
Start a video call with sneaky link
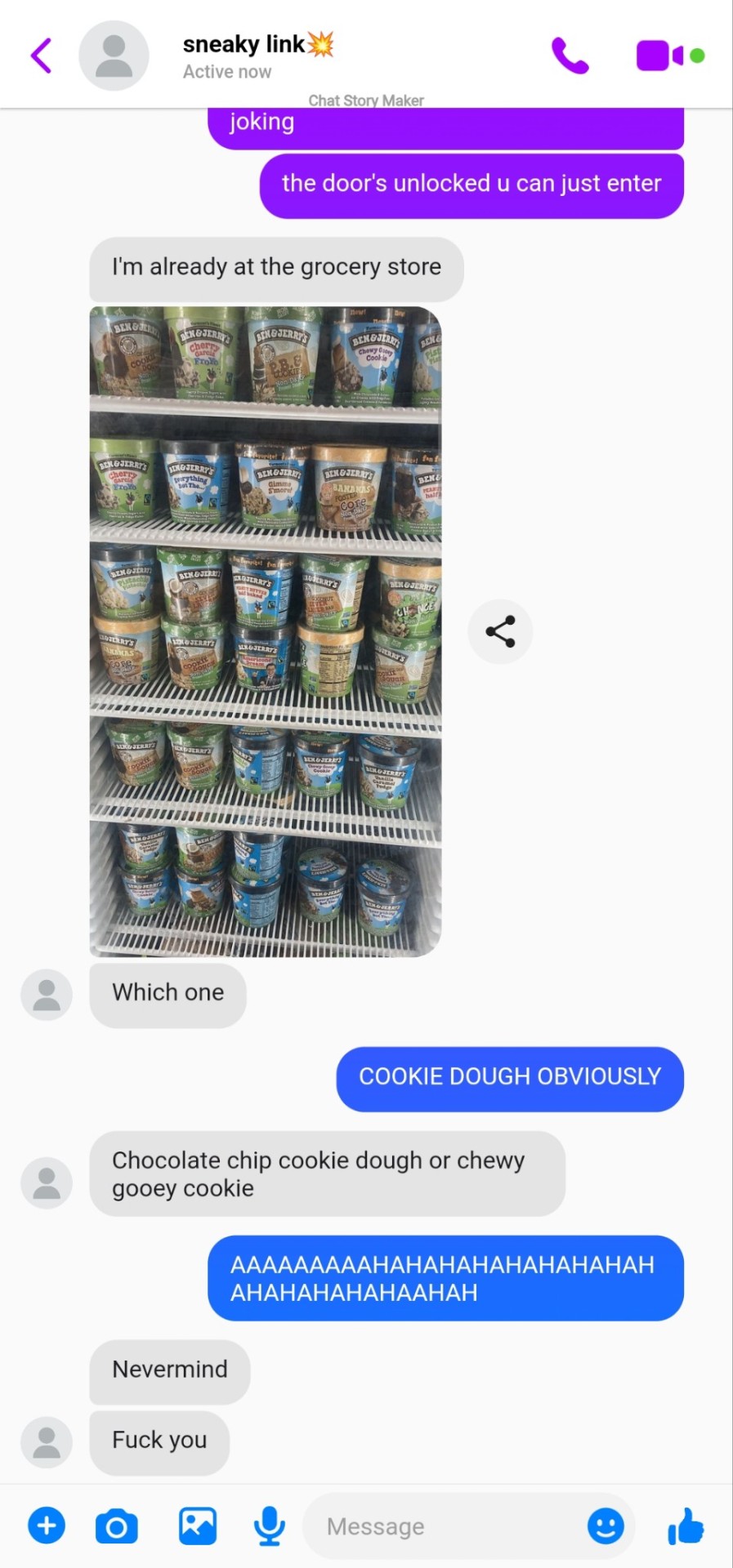(659, 56)
